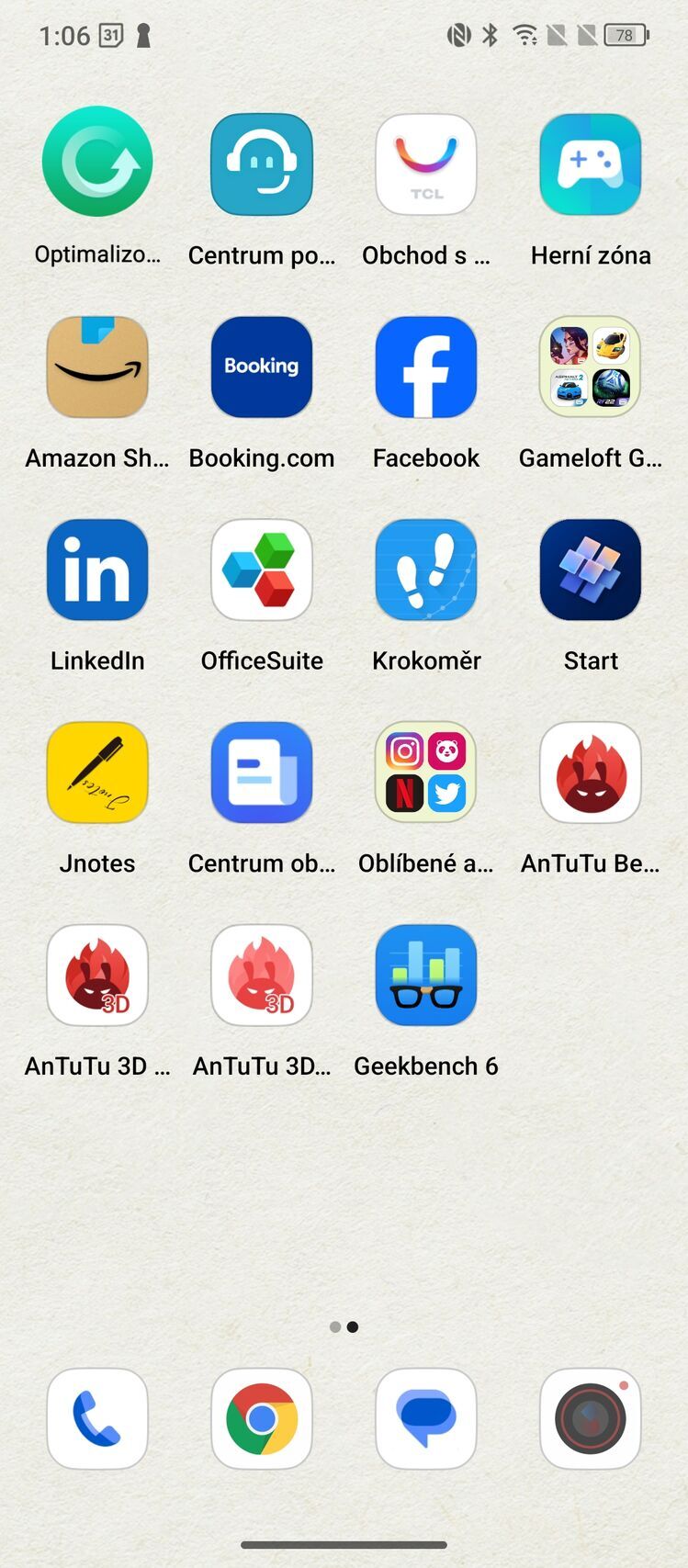The height and width of the screenshot is (1568, 688).
Task: Launch the Camera app
Action: 590,1418
